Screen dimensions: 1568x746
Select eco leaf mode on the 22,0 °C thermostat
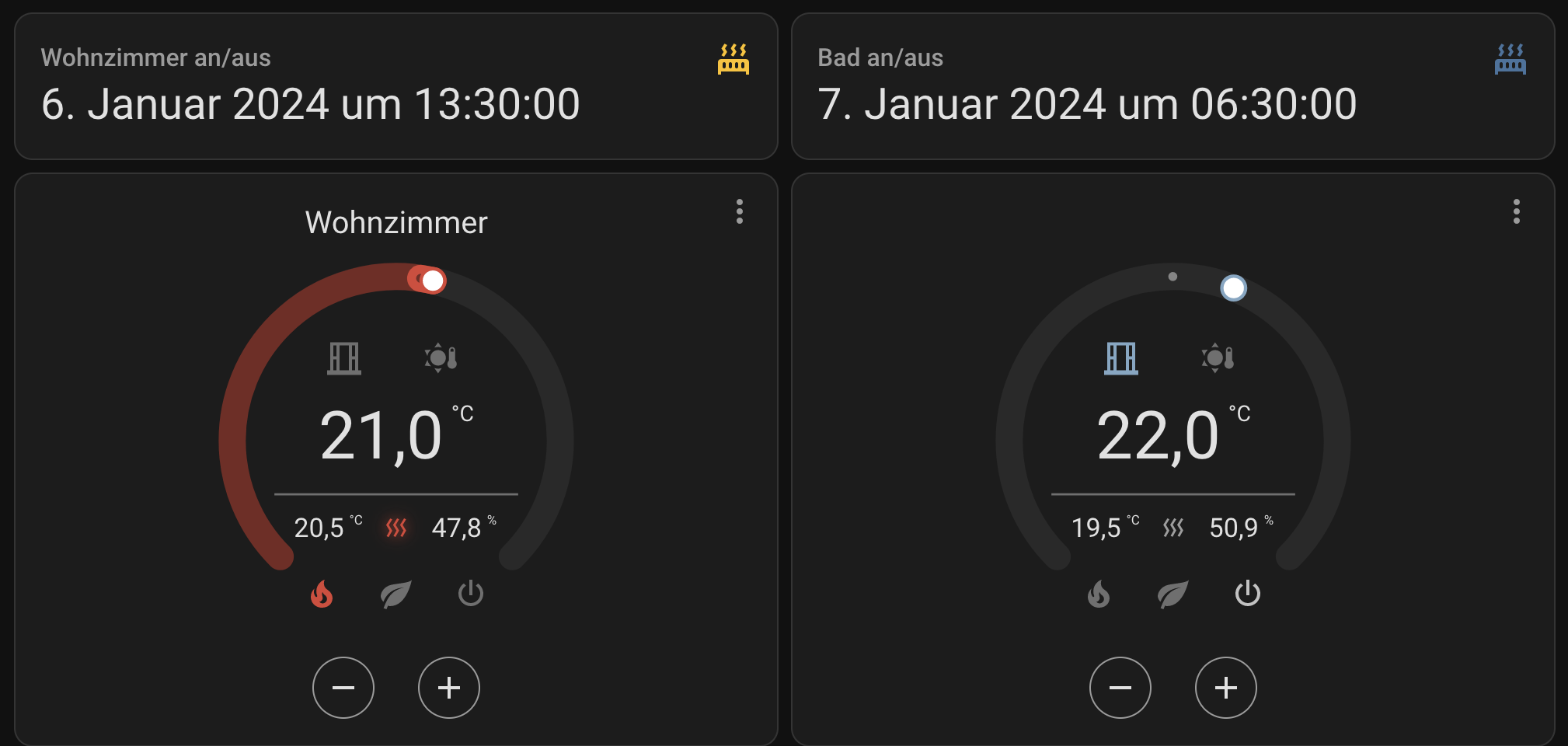click(1173, 594)
